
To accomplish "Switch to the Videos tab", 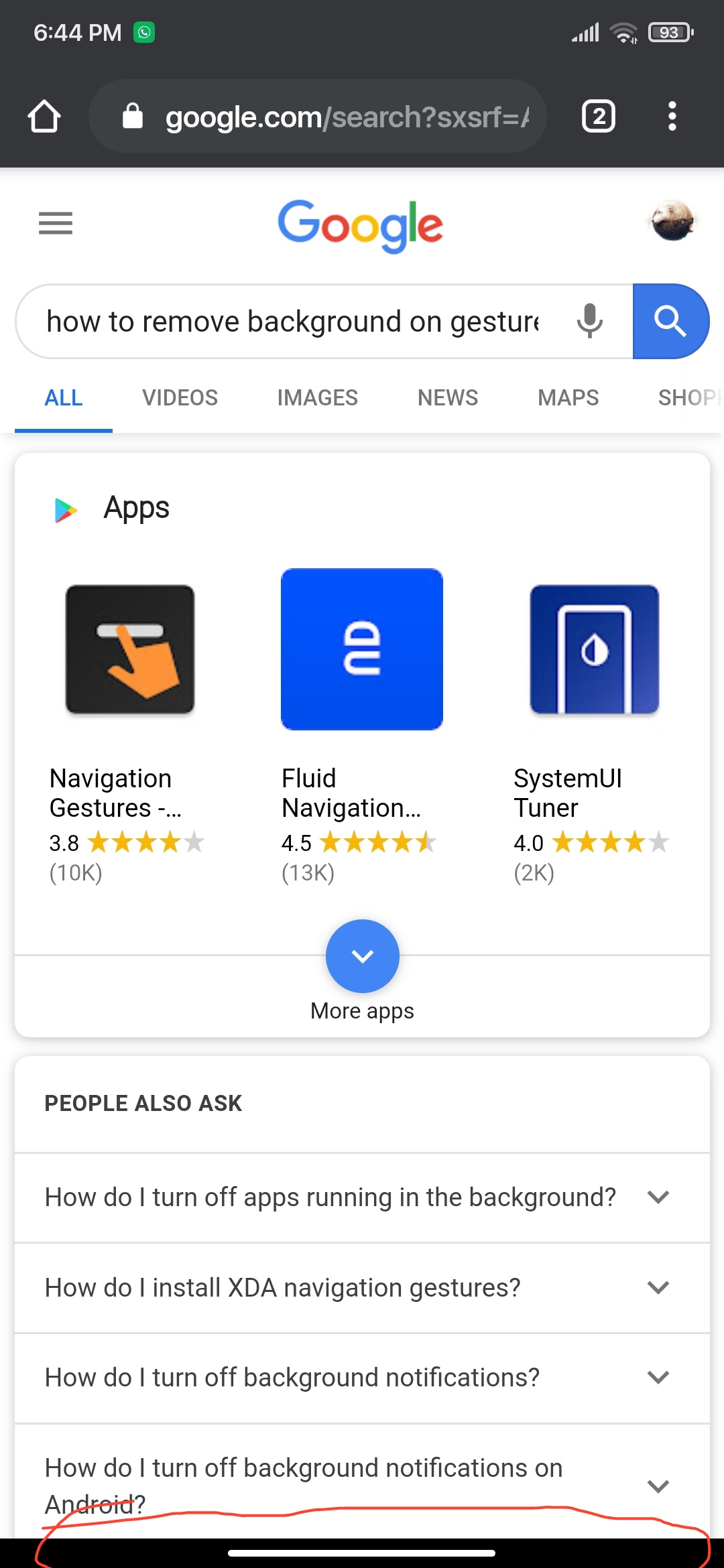I will [180, 398].
